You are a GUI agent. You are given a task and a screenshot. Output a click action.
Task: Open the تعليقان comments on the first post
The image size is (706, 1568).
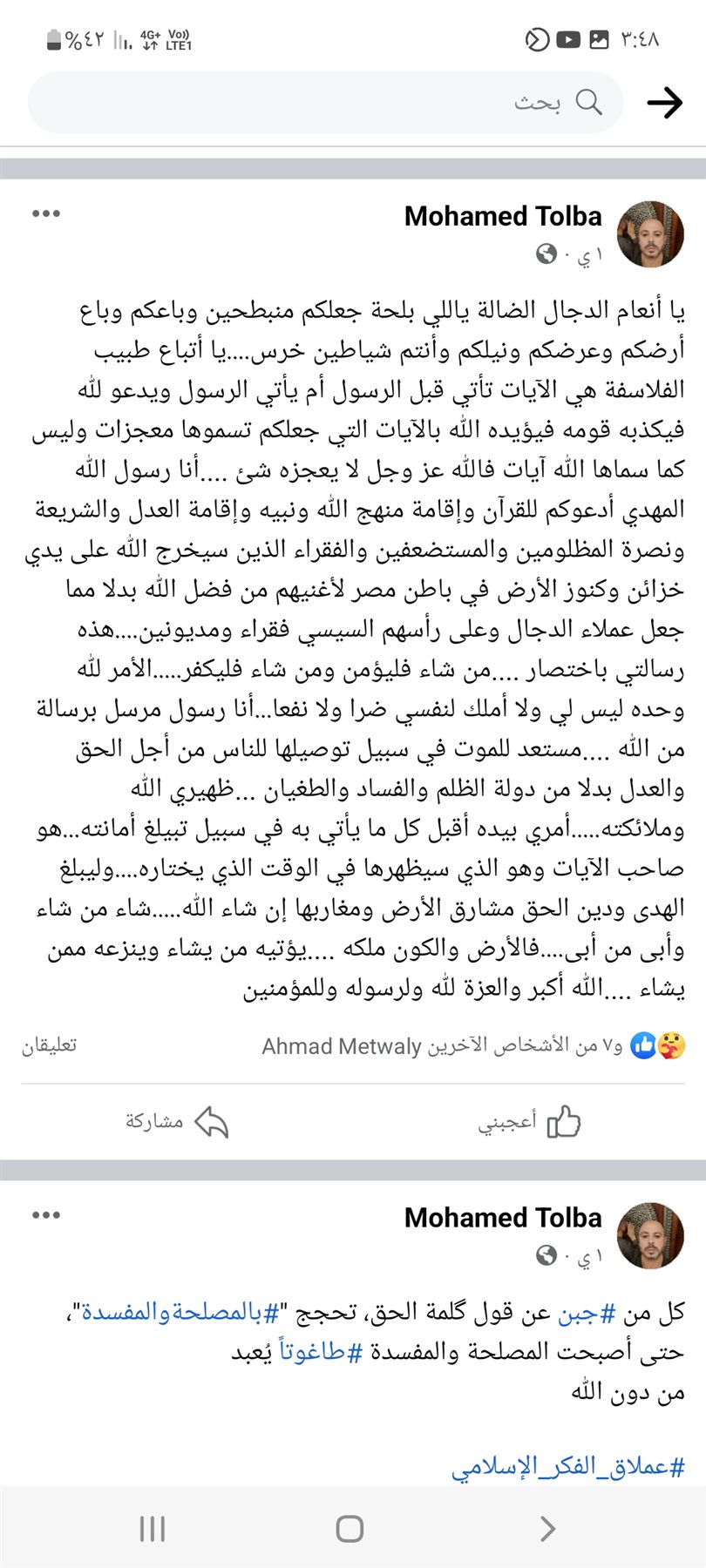[50, 1045]
